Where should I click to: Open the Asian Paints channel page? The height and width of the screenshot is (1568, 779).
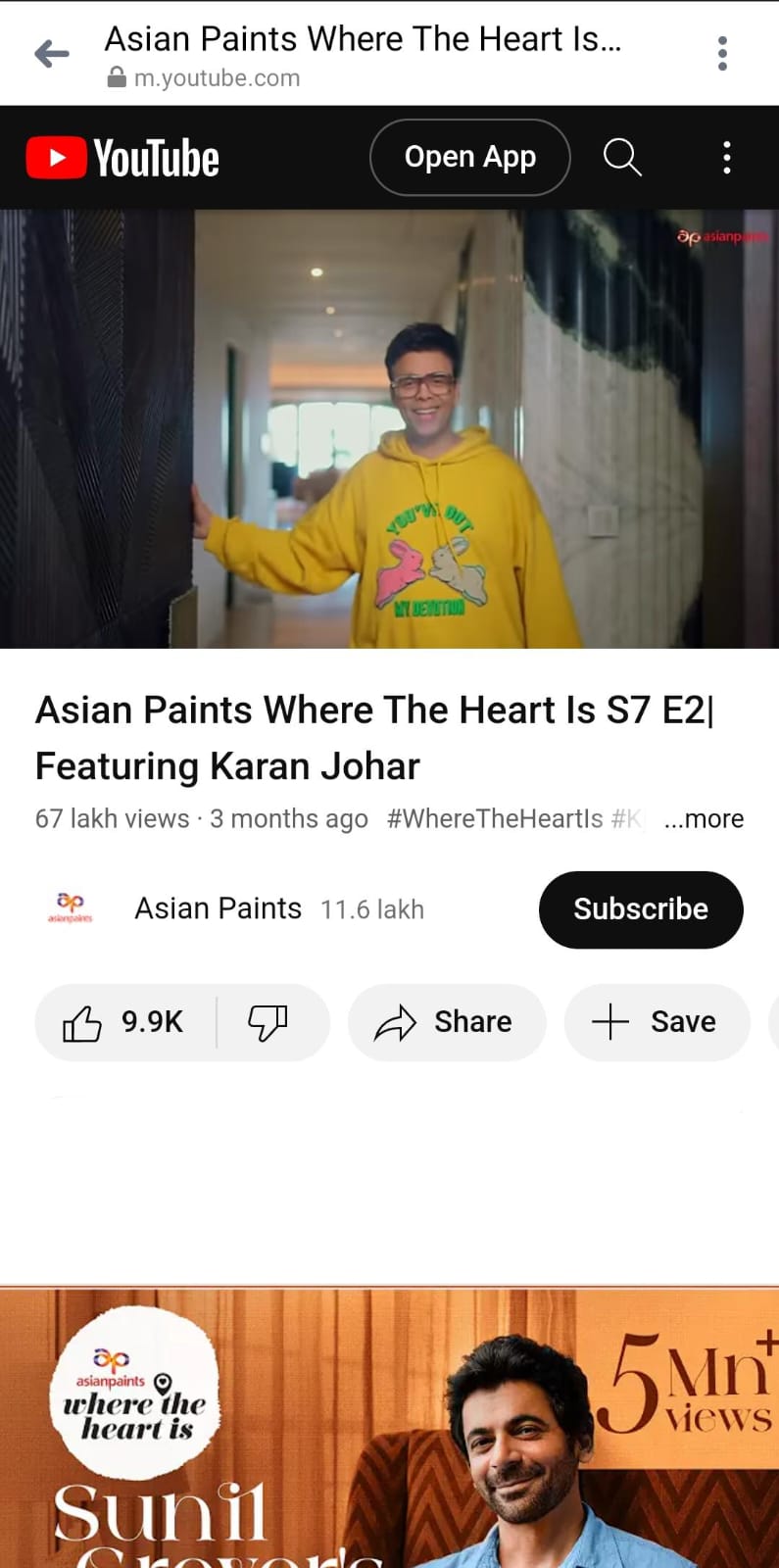tap(218, 908)
